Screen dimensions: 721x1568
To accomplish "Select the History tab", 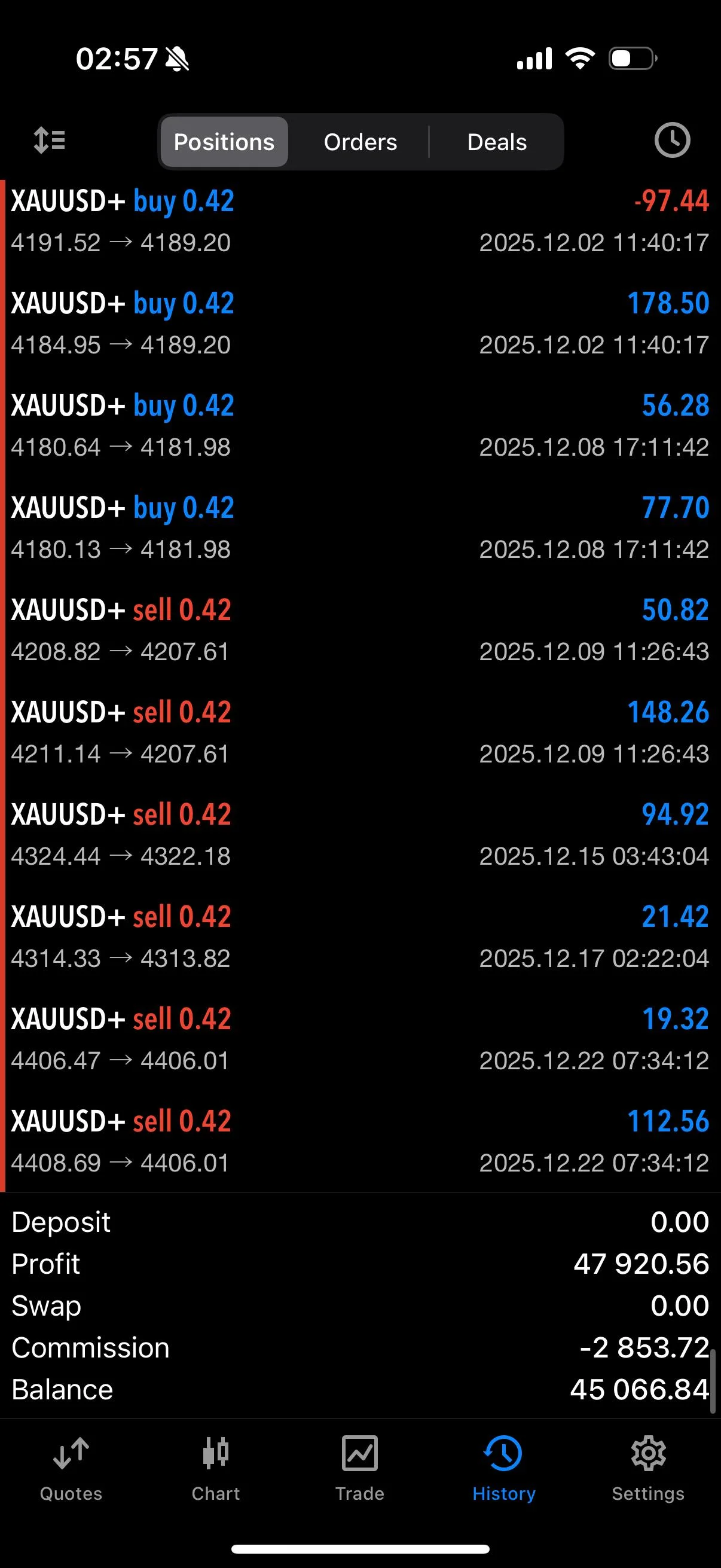I will pos(504,1468).
